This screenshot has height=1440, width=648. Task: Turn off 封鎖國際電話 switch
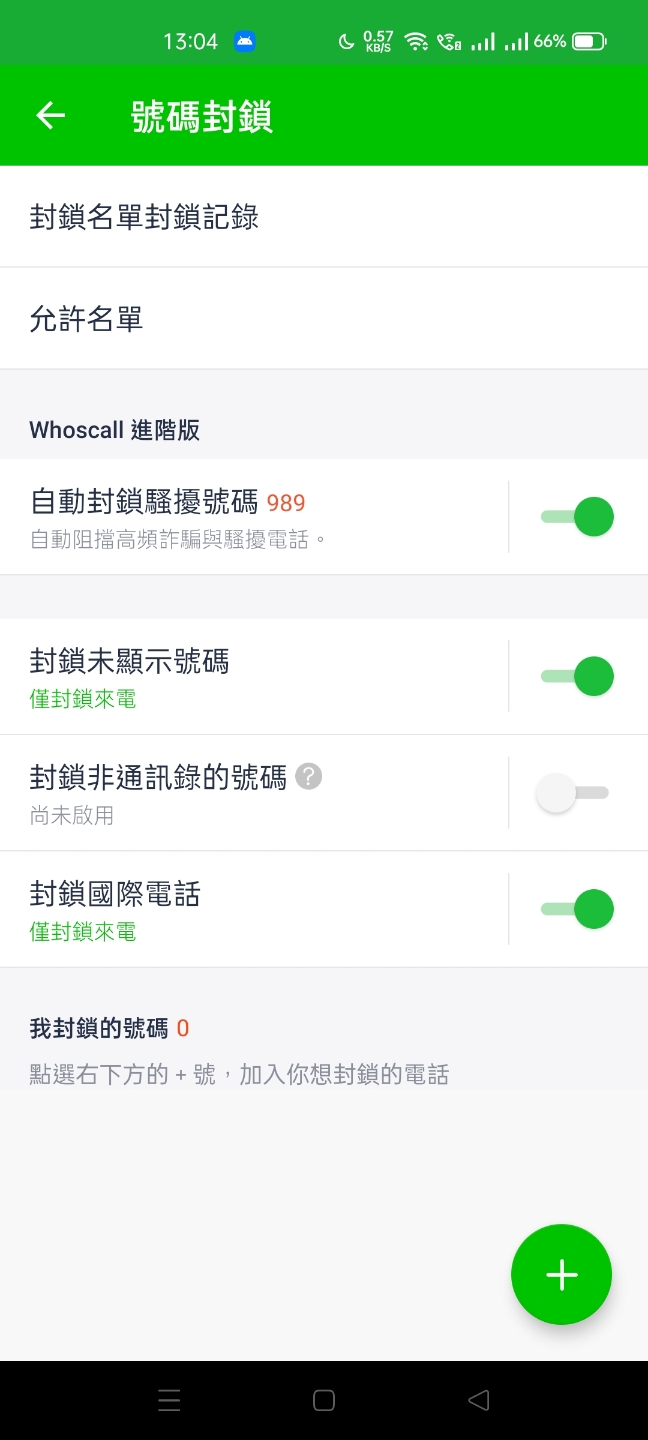pos(578,909)
